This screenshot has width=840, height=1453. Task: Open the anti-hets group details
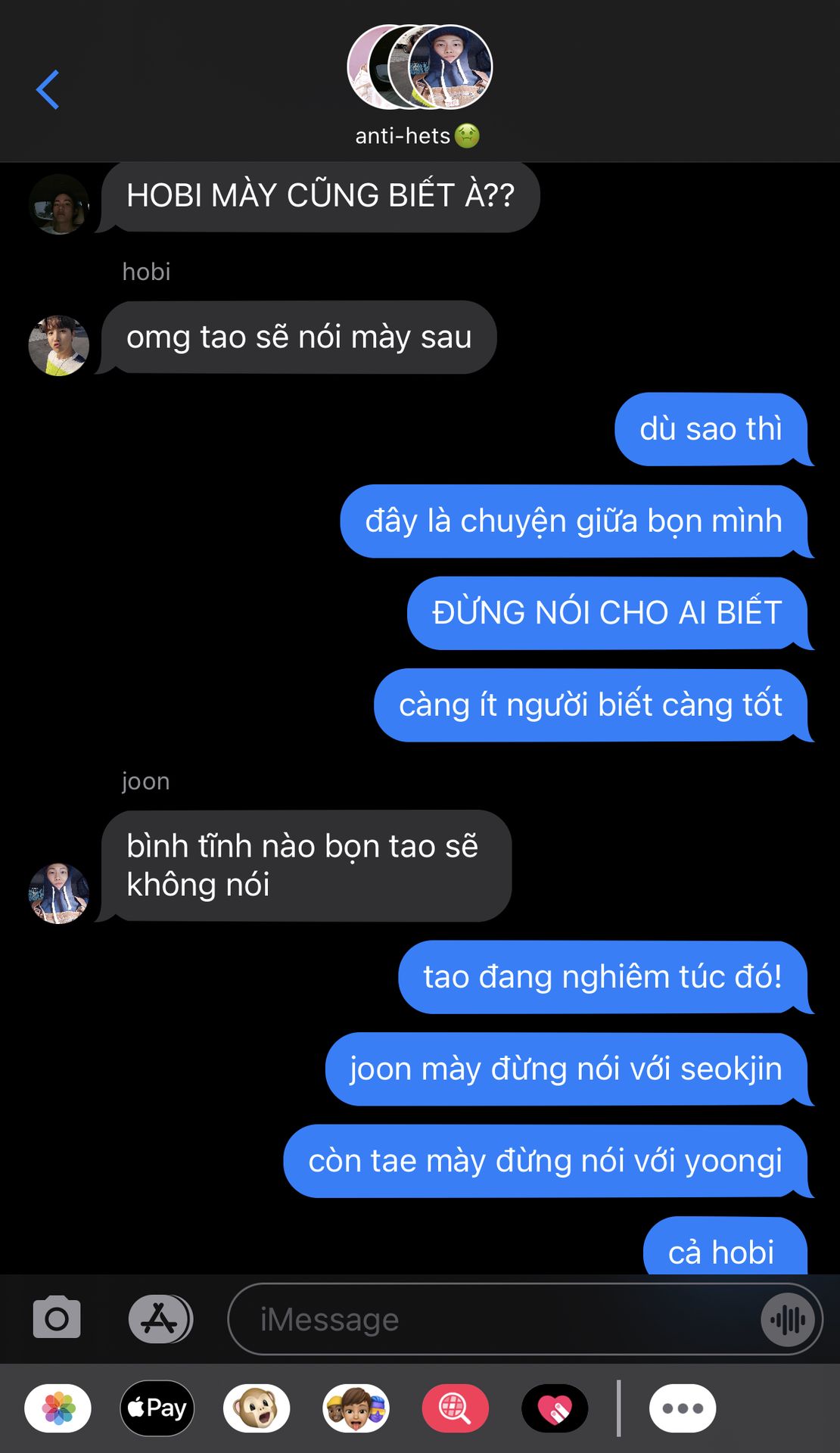click(418, 85)
